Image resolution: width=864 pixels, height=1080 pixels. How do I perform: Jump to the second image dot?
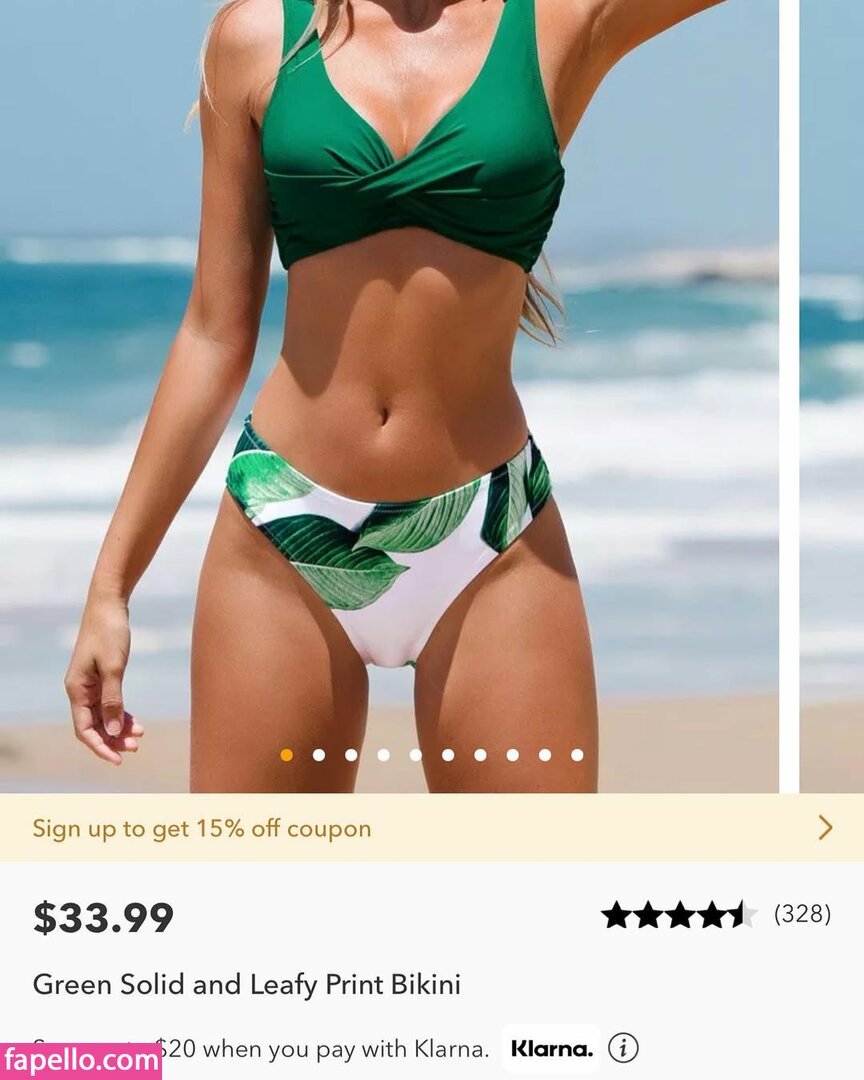[319, 755]
